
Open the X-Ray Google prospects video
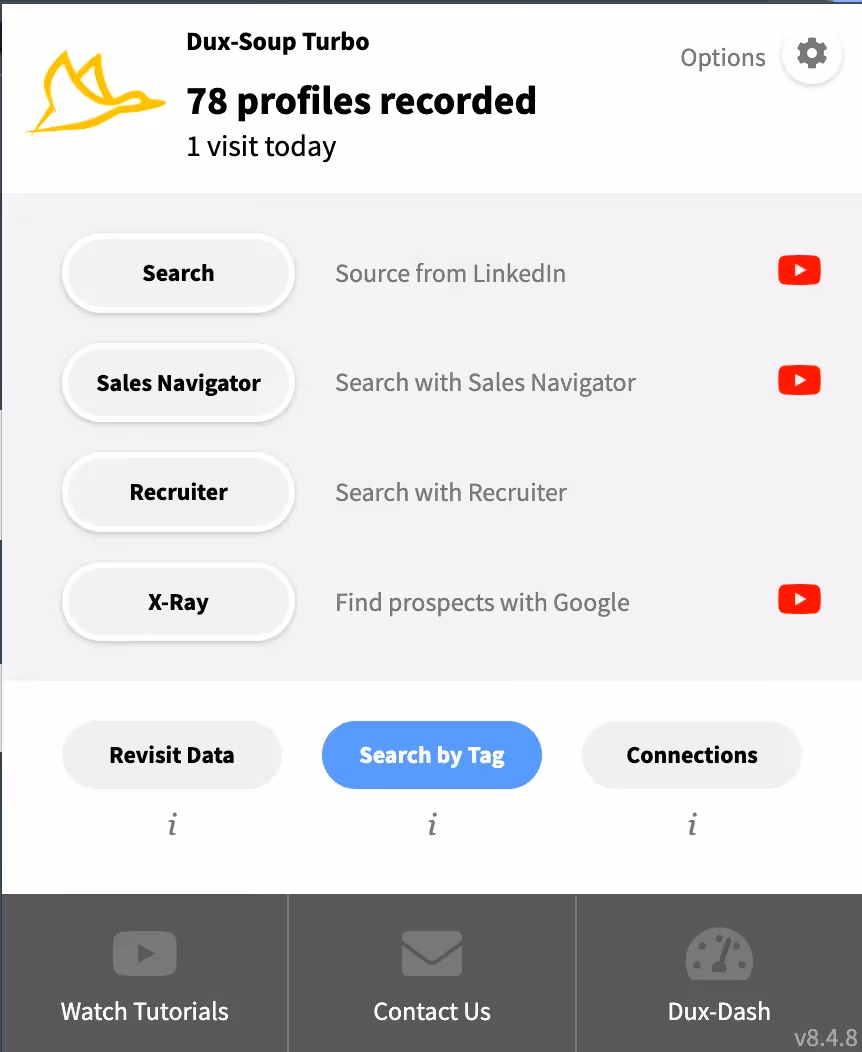coord(799,599)
